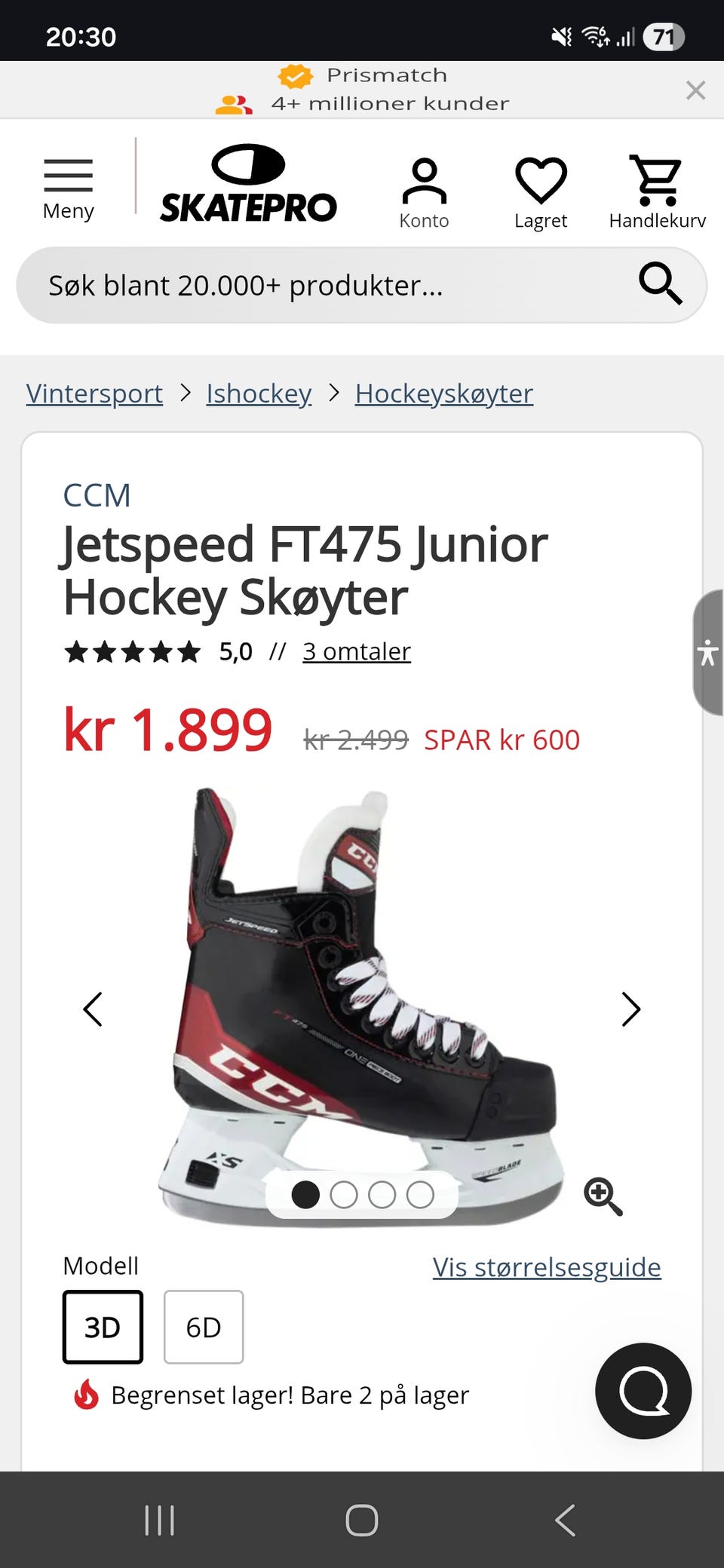This screenshot has height=1568, width=724.
Task: Tap the product search field
Action: 332,286
